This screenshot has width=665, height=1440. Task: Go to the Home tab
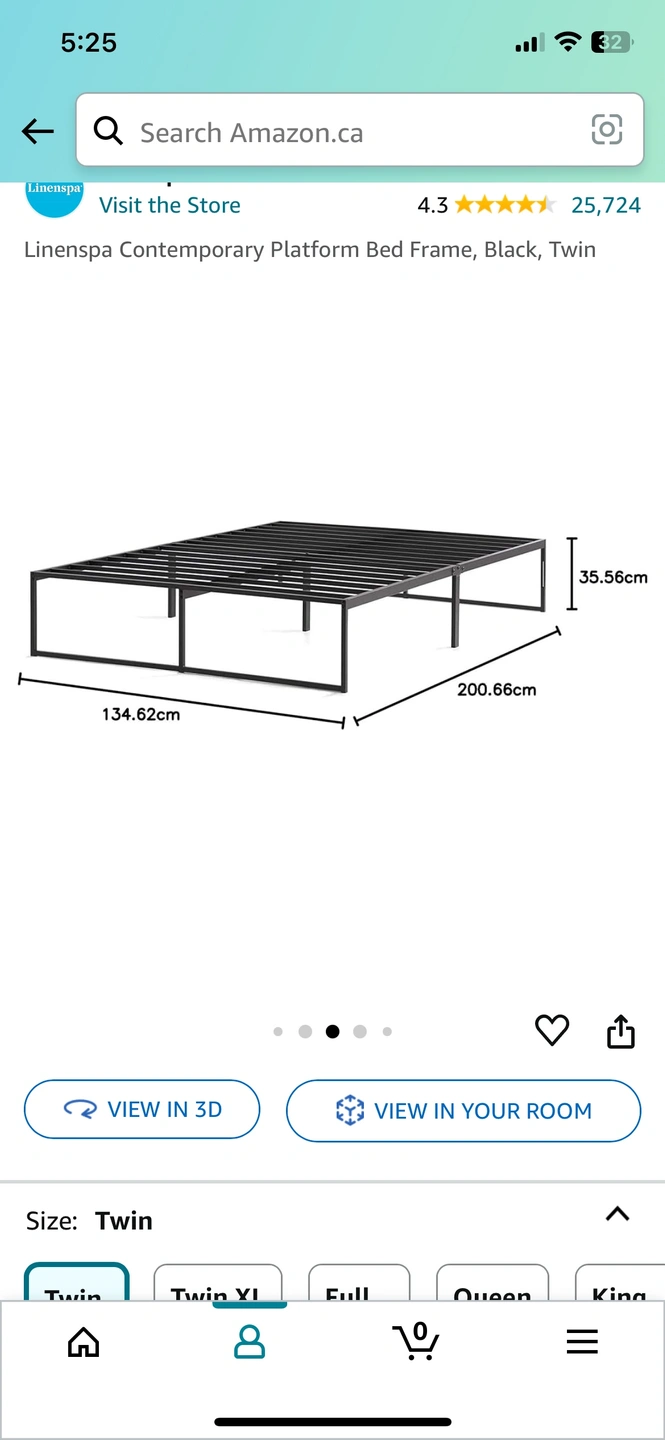83,1341
